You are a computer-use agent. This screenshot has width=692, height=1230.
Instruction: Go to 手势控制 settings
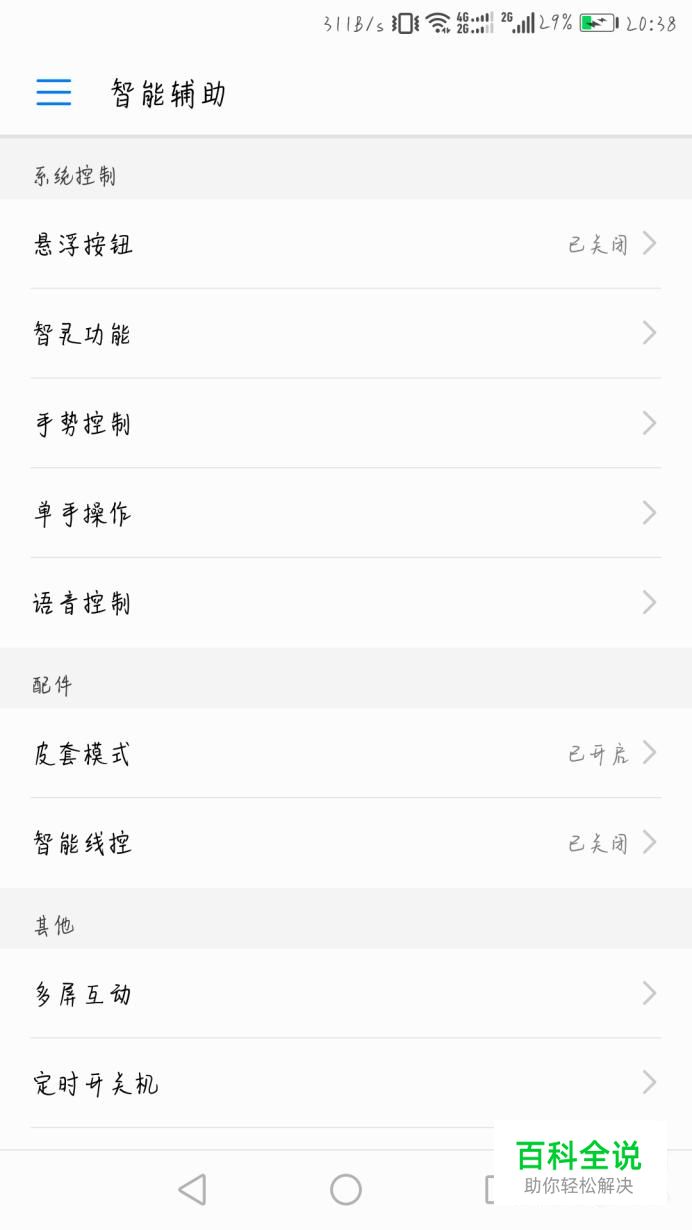click(x=345, y=424)
